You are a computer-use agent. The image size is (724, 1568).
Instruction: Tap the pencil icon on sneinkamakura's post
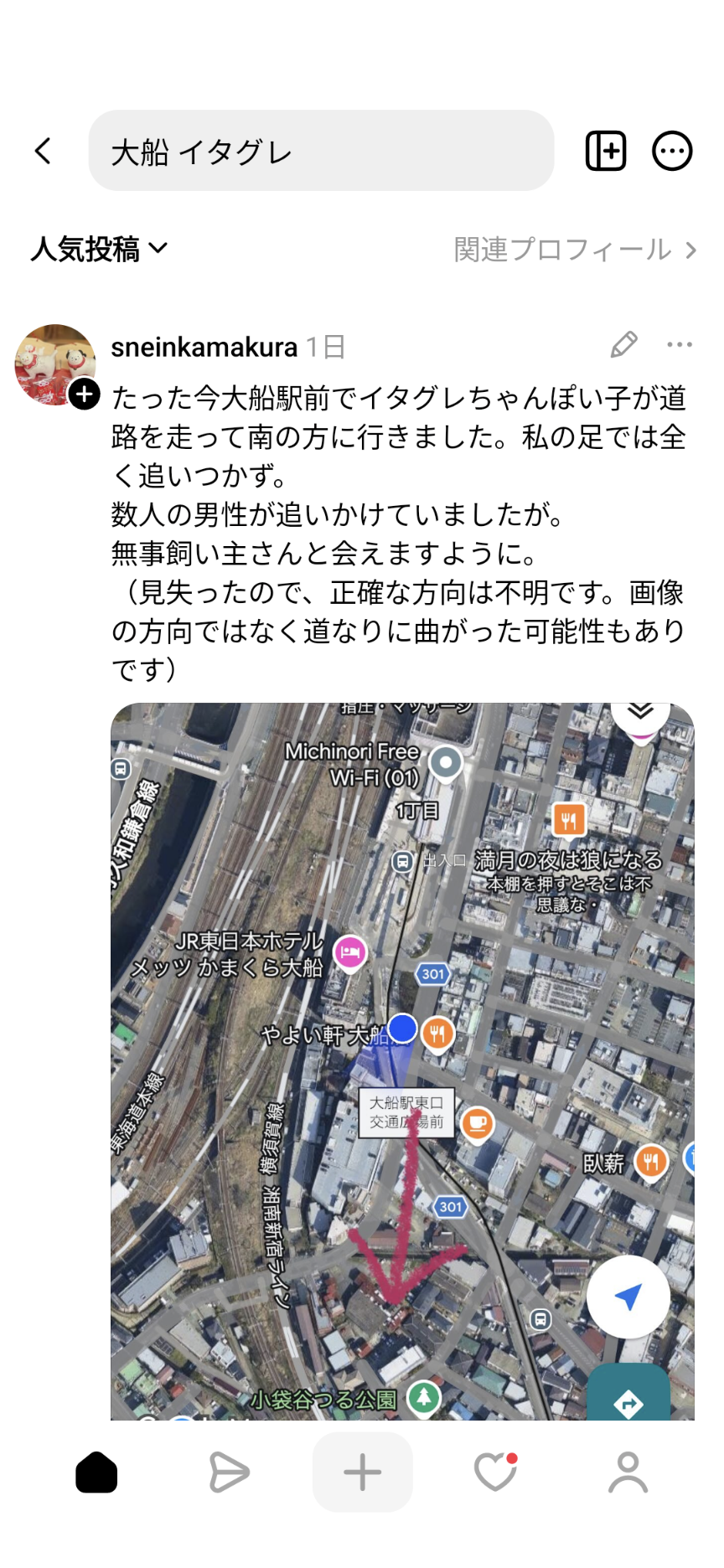(623, 344)
